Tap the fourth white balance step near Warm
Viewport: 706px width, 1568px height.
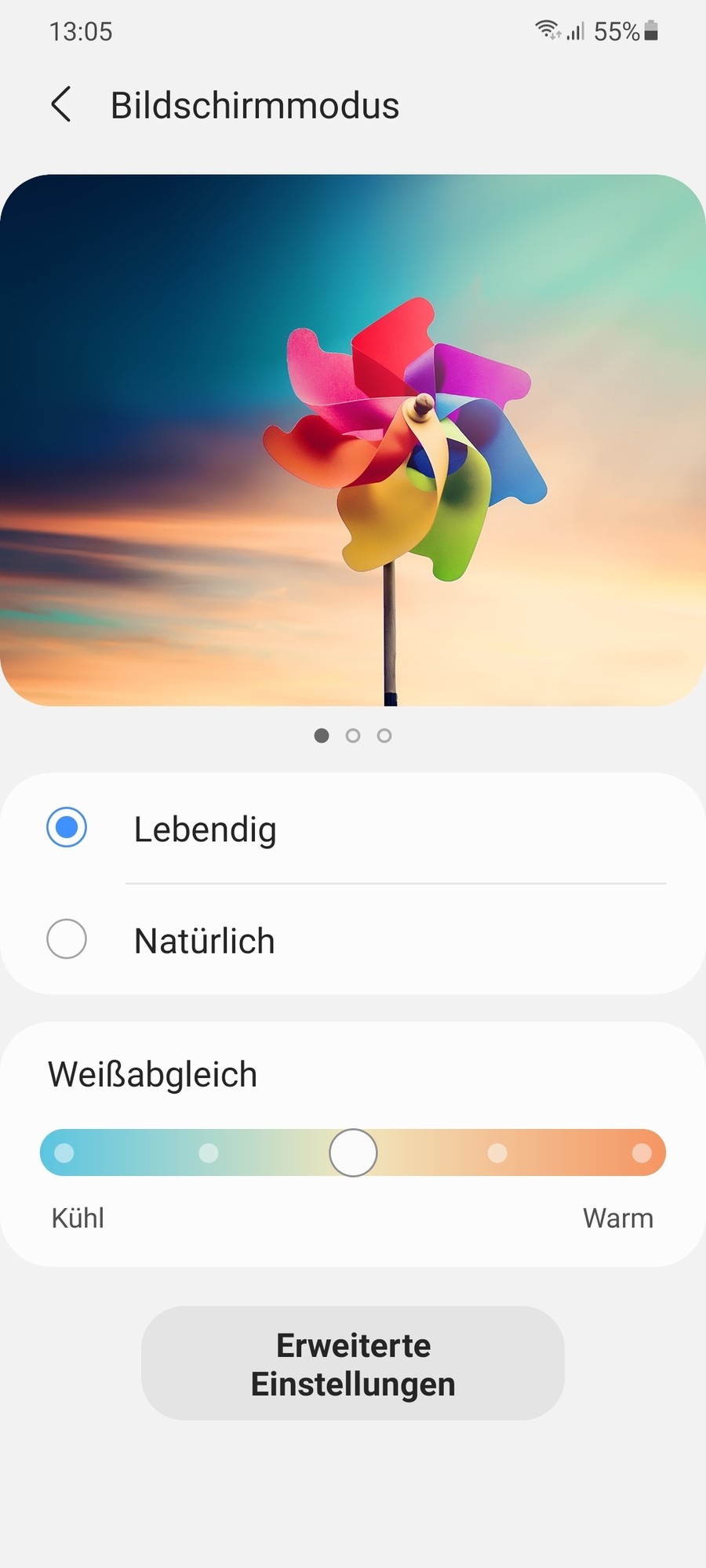(x=497, y=1152)
